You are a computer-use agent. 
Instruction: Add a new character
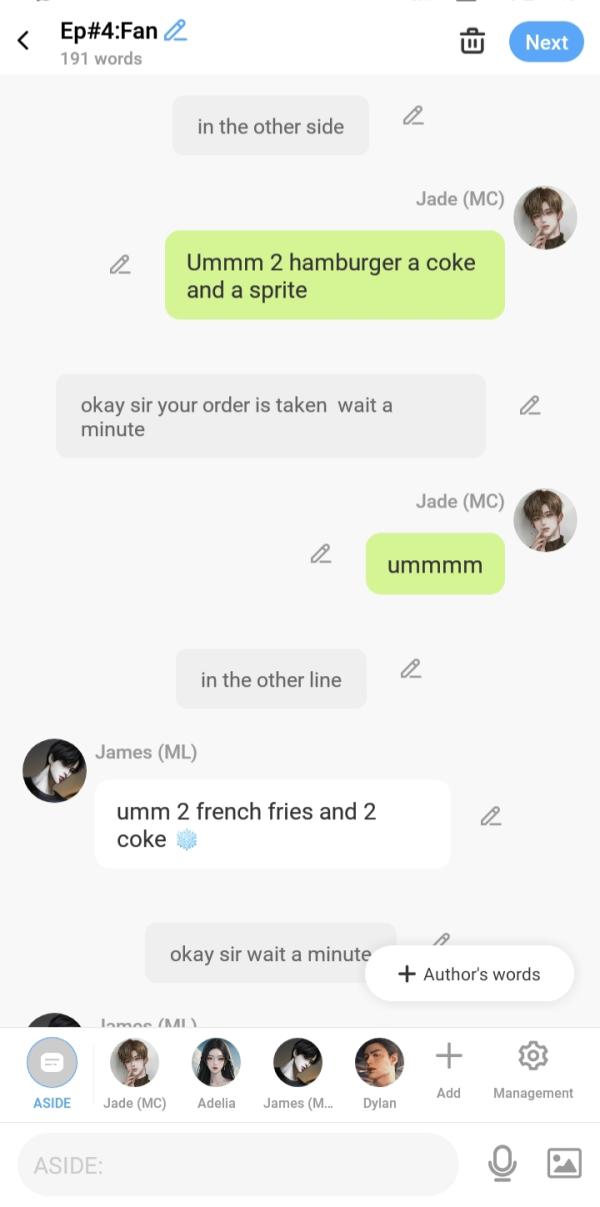pos(449,1066)
